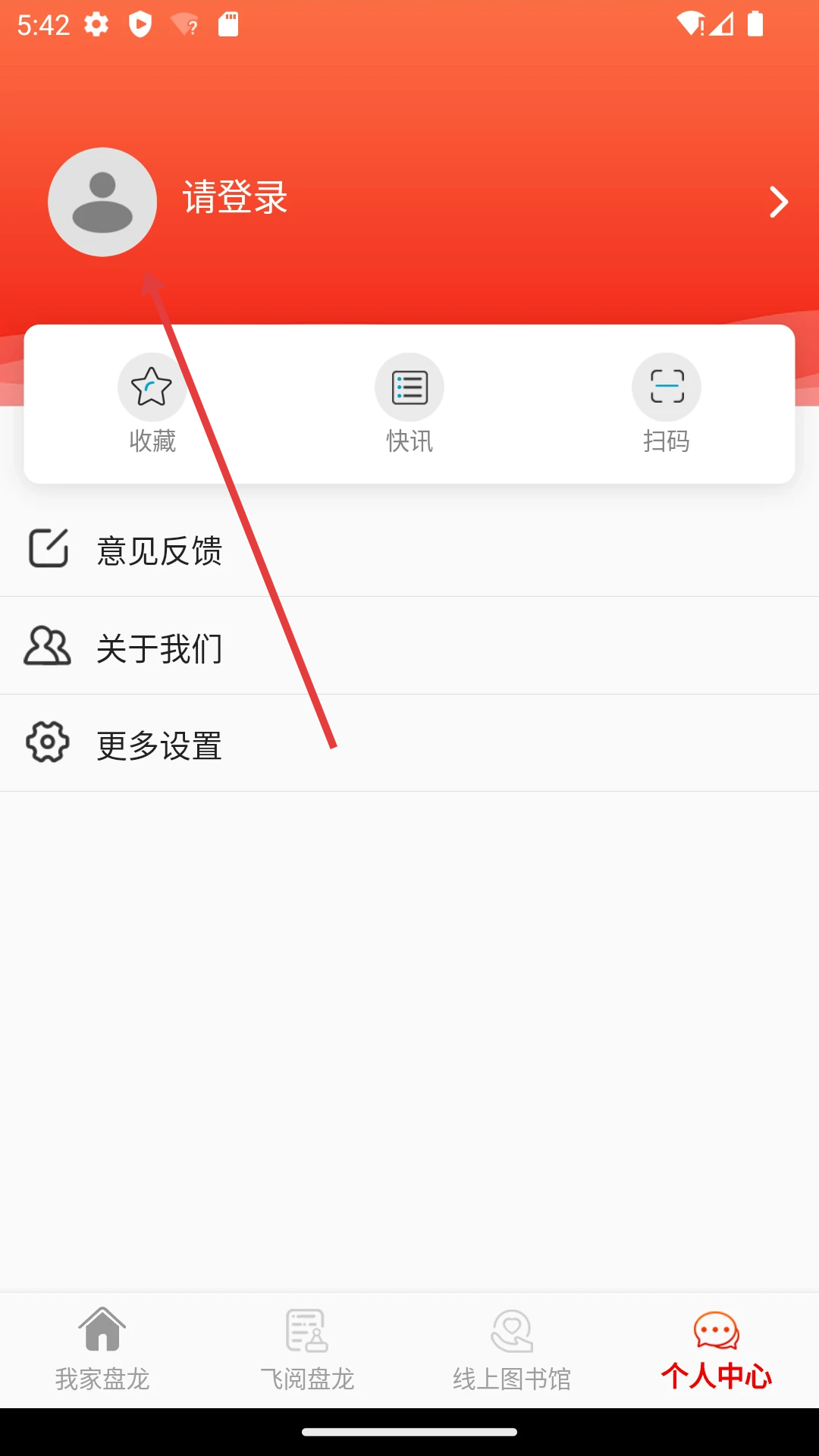Viewport: 819px width, 1456px height.
Task: Select the 个人中心 tab
Action: pos(717,1350)
